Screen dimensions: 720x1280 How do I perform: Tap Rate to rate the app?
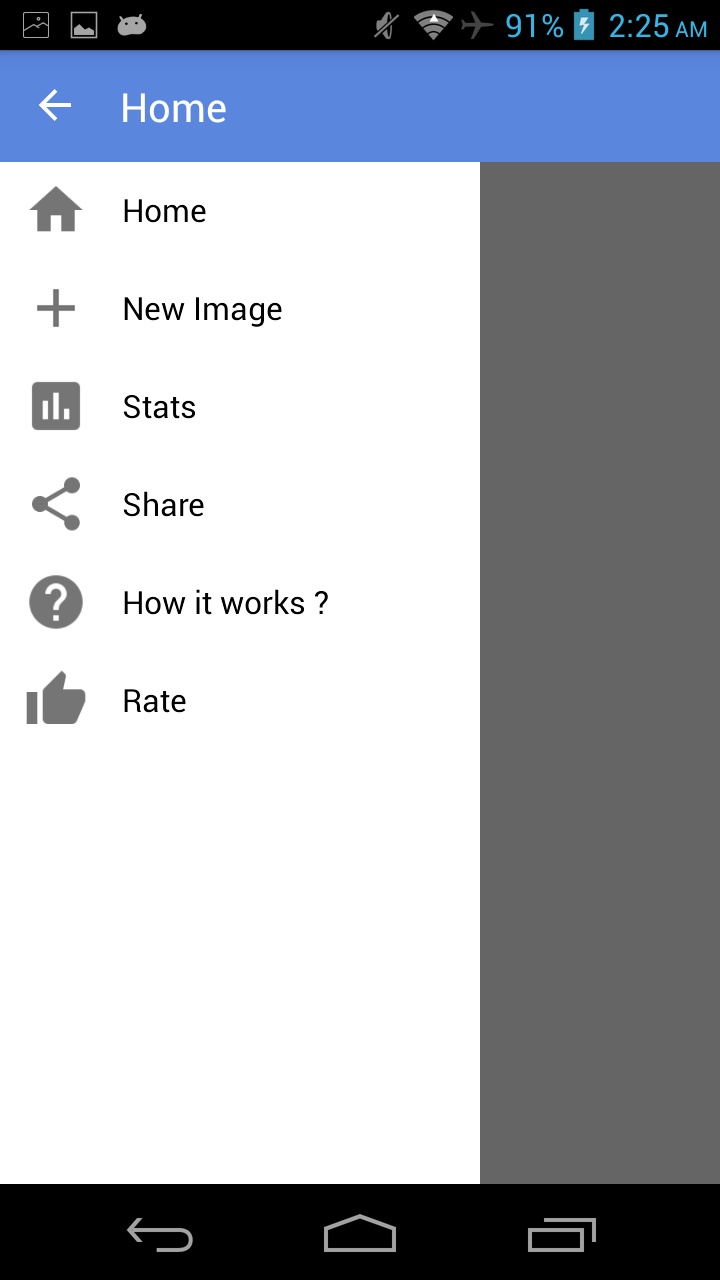click(240, 701)
